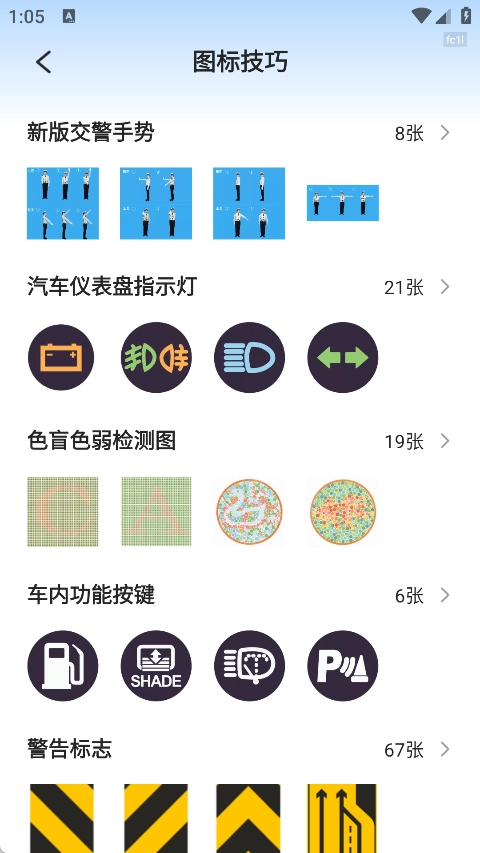480x853 pixels.
Task: Select the headlight high beam indicator
Action: click(249, 357)
